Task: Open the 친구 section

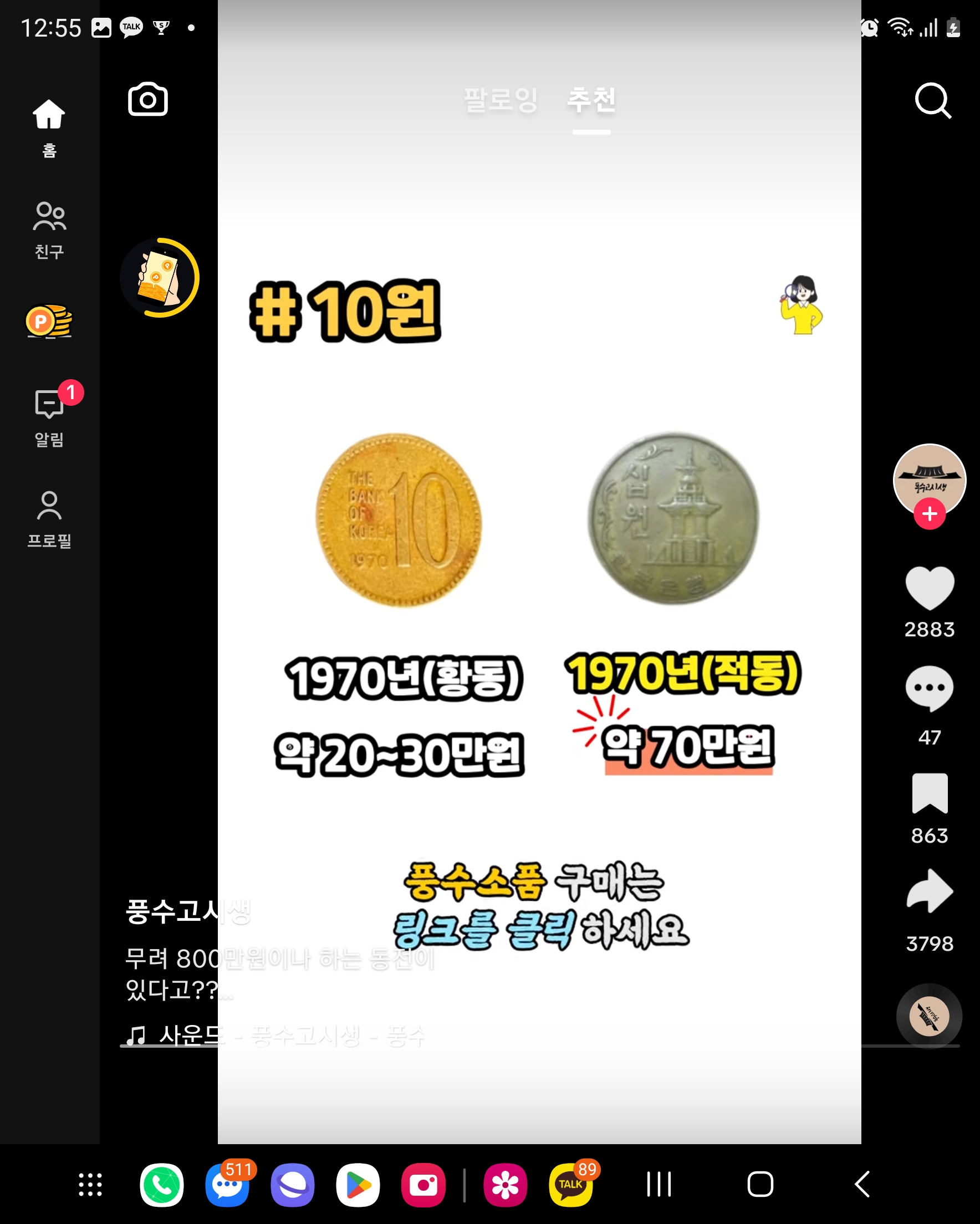Action: tap(49, 230)
